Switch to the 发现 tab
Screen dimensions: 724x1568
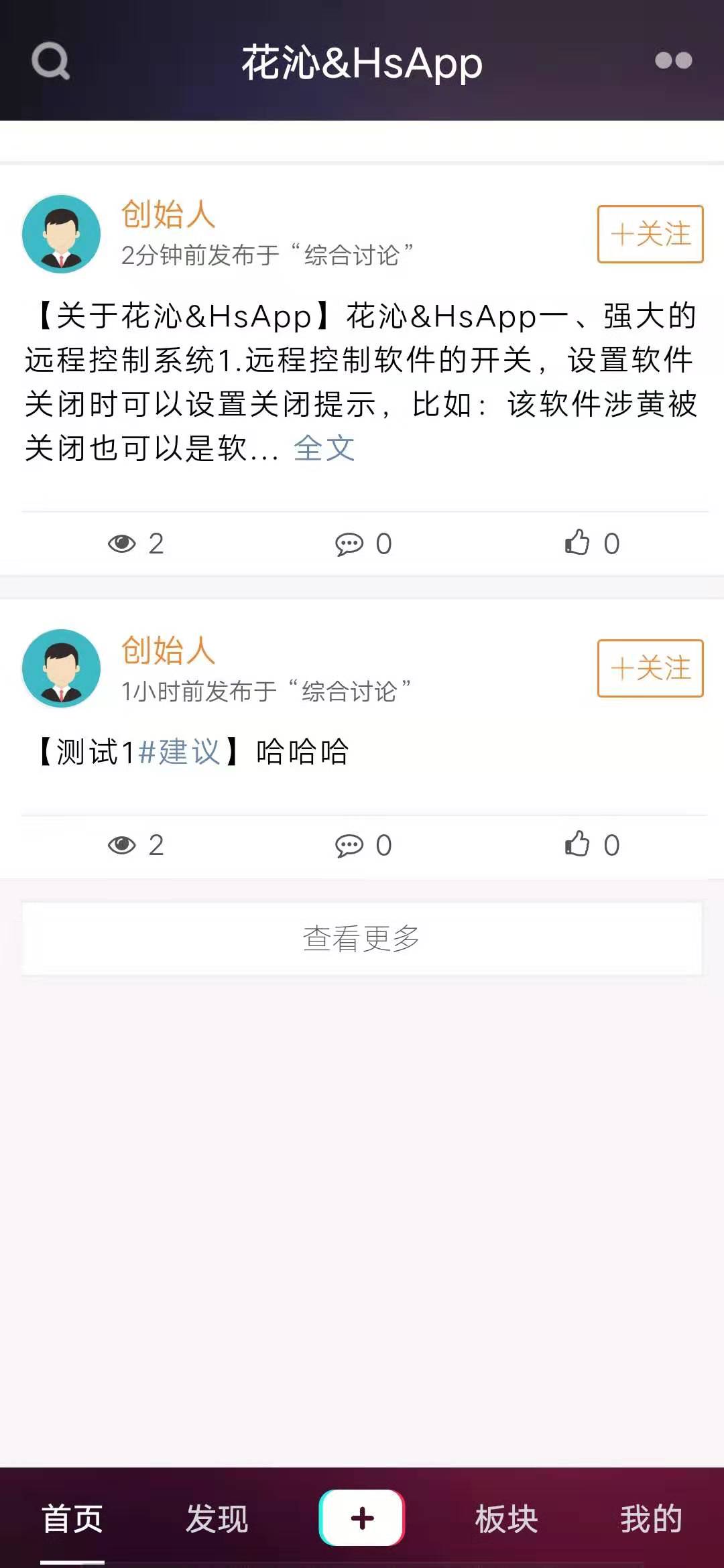217,1518
